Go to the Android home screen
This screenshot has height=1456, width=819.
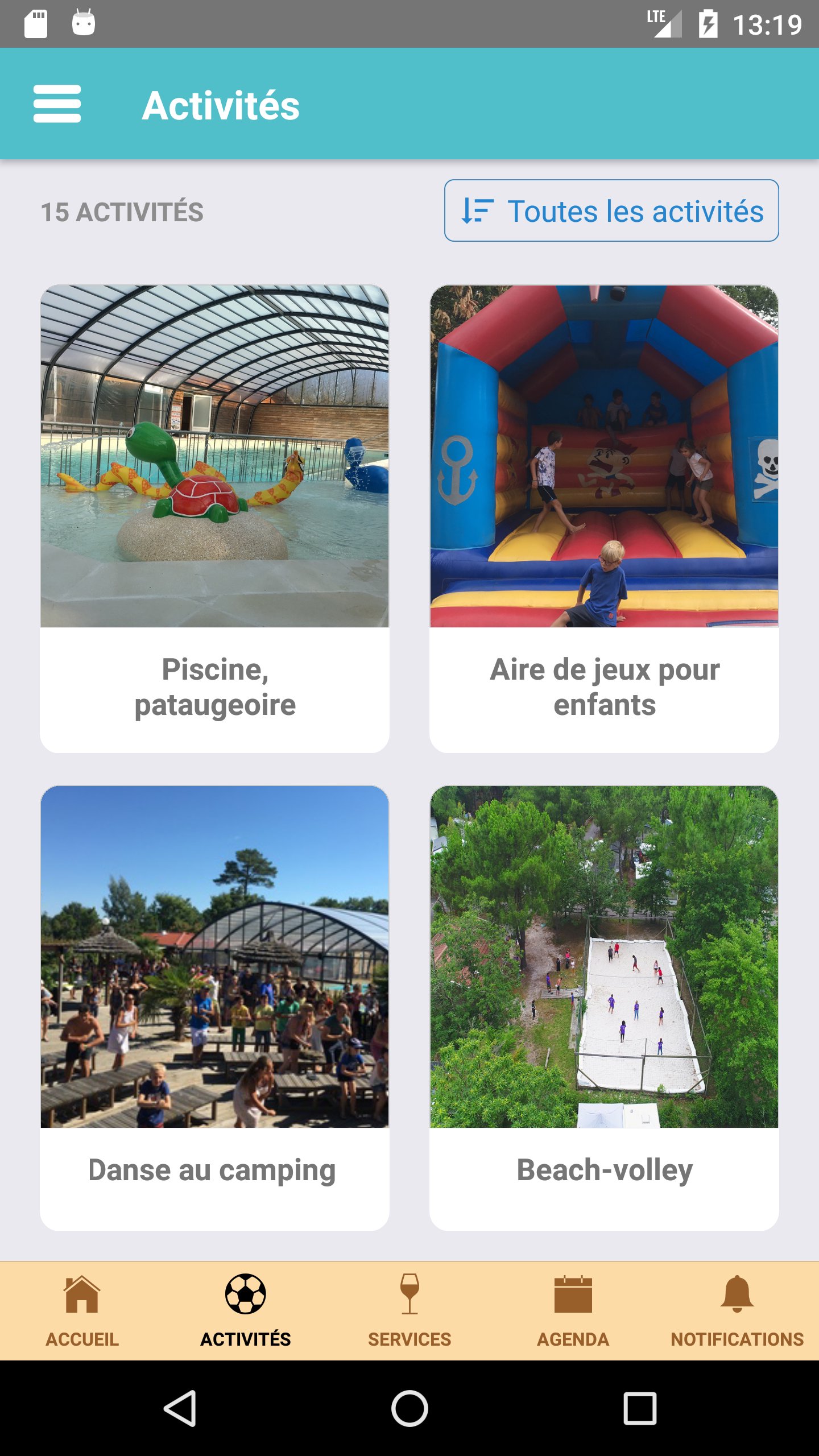(x=409, y=1408)
